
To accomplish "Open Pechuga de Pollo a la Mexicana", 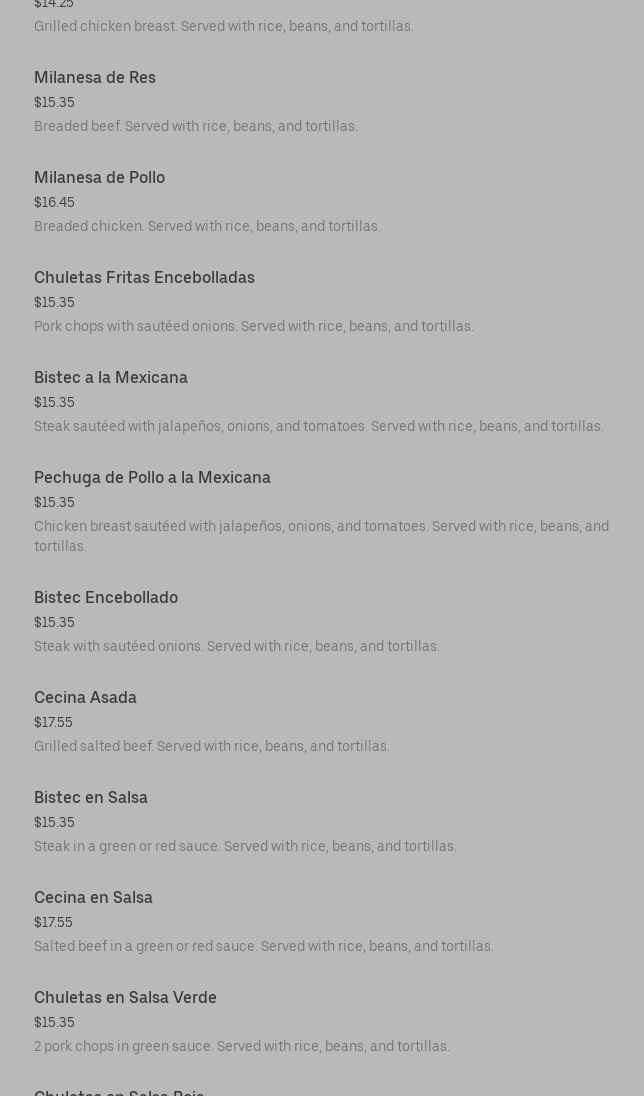I will click(x=152, y=478).
